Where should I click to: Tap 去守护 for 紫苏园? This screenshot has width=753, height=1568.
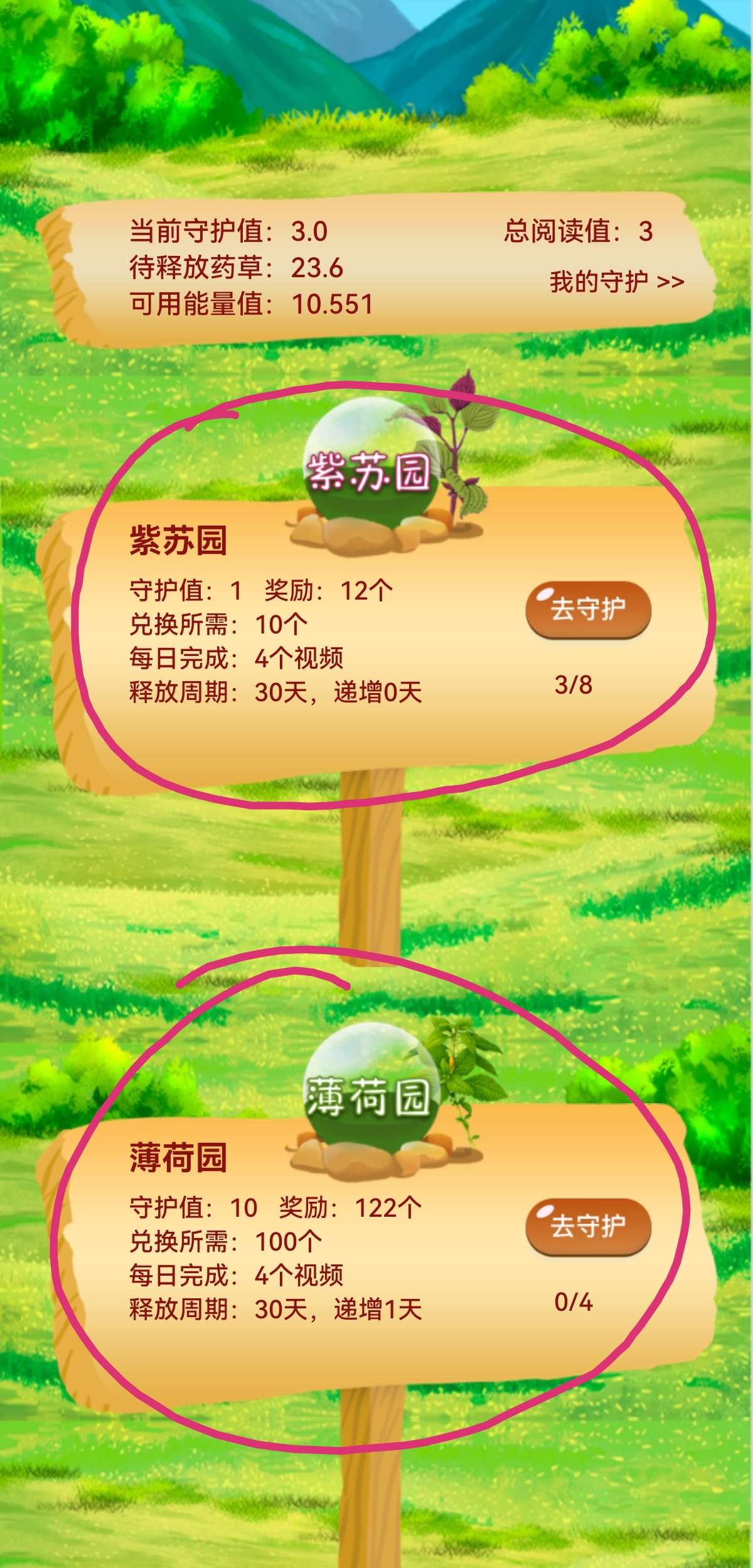pyautogui.click(x=588, y=610)
